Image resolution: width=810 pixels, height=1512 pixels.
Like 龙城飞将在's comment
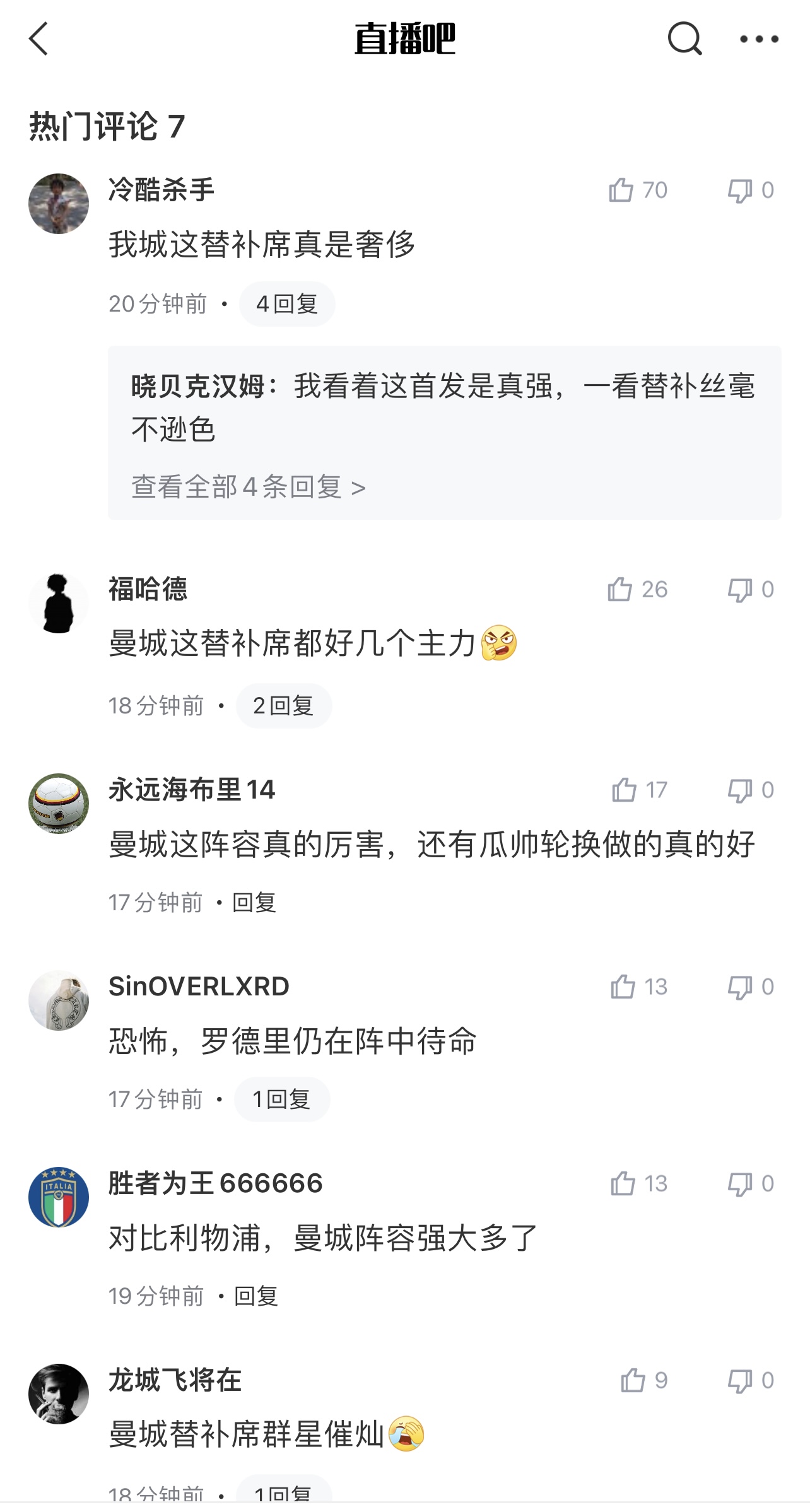tap(633, 1380)
